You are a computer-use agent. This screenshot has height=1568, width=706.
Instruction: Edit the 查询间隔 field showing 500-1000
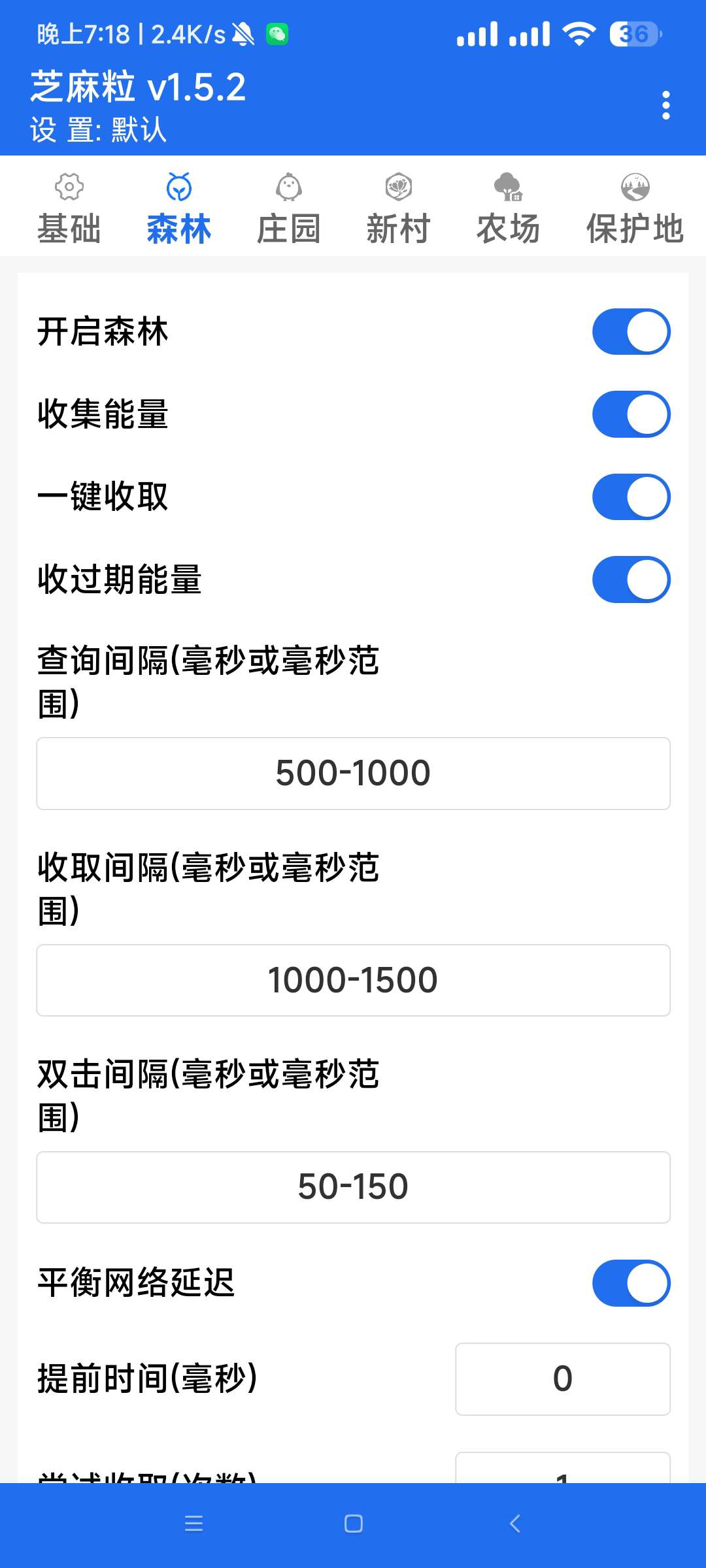(x=352, y=773)
